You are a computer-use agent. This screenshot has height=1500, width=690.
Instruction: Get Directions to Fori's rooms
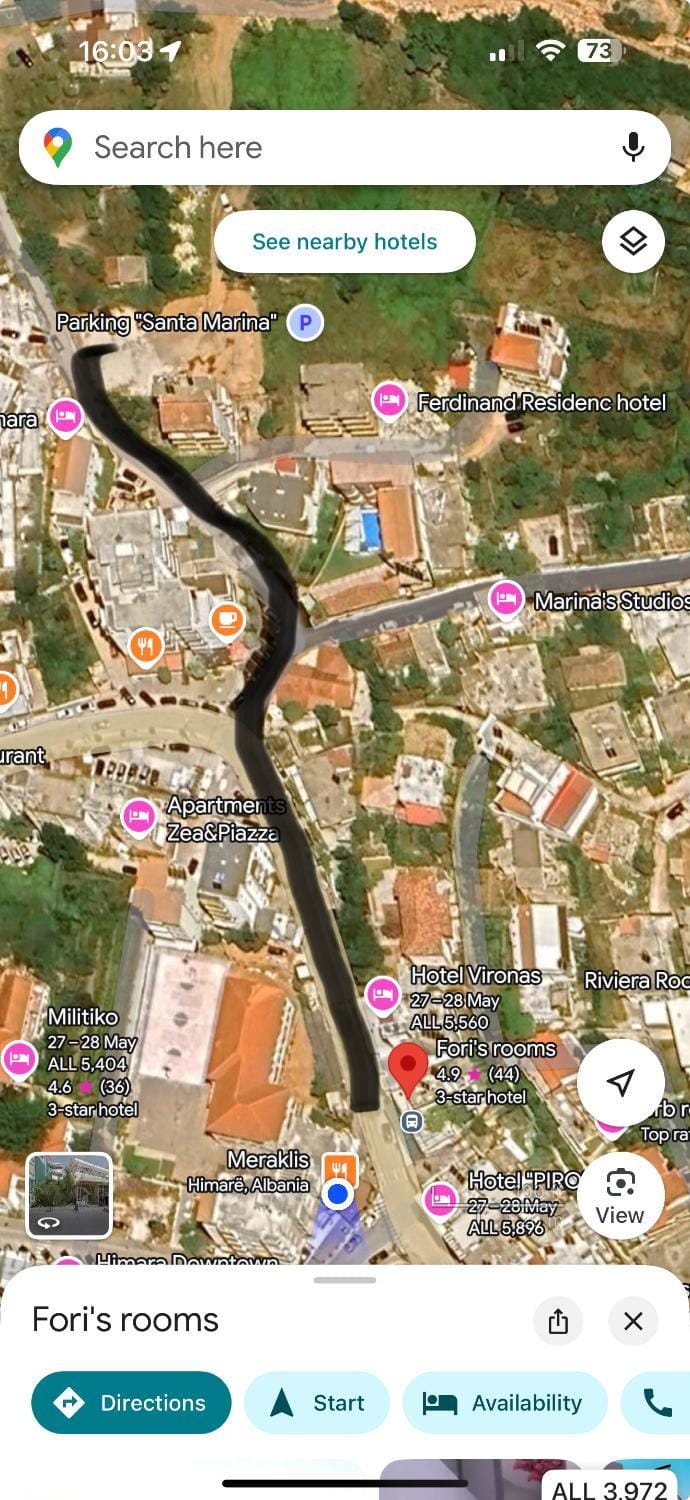pos(131,1403)
